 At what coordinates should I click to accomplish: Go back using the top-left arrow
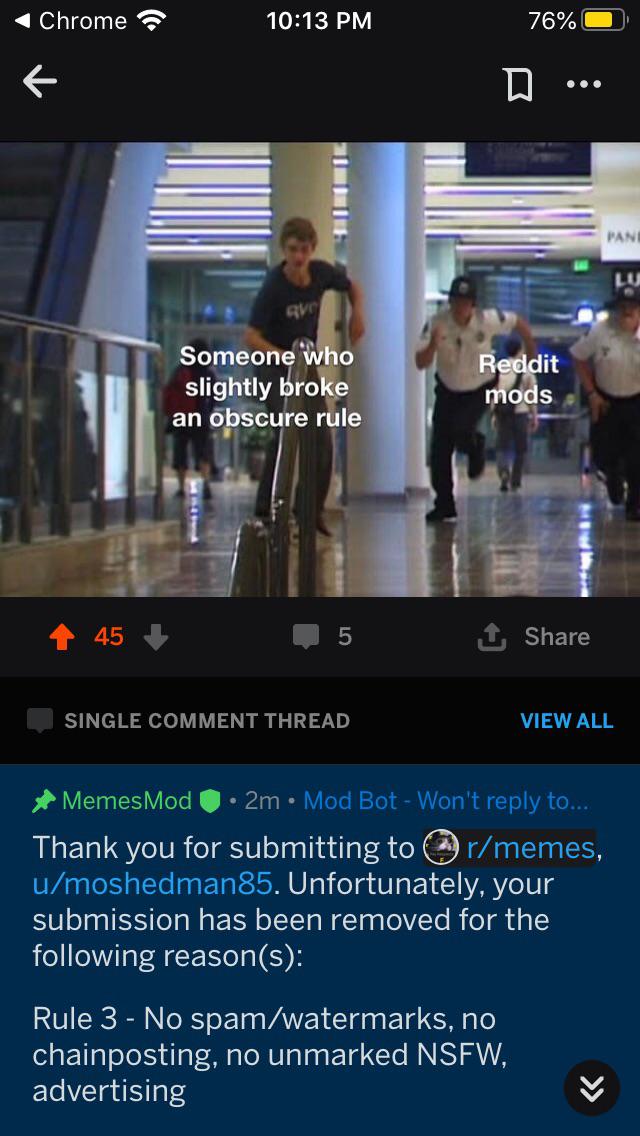click(40, 83)
